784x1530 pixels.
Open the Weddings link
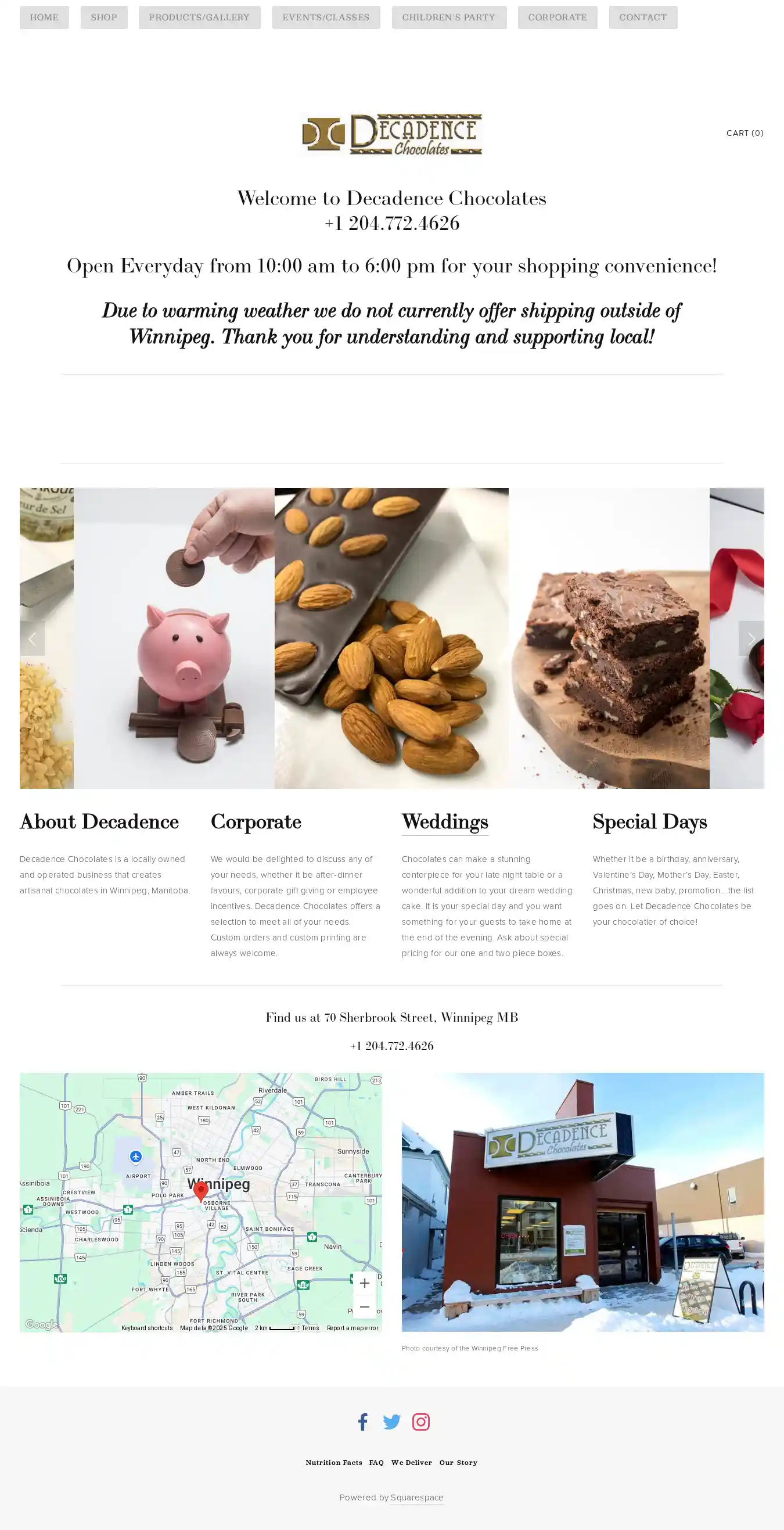(444, 821)
